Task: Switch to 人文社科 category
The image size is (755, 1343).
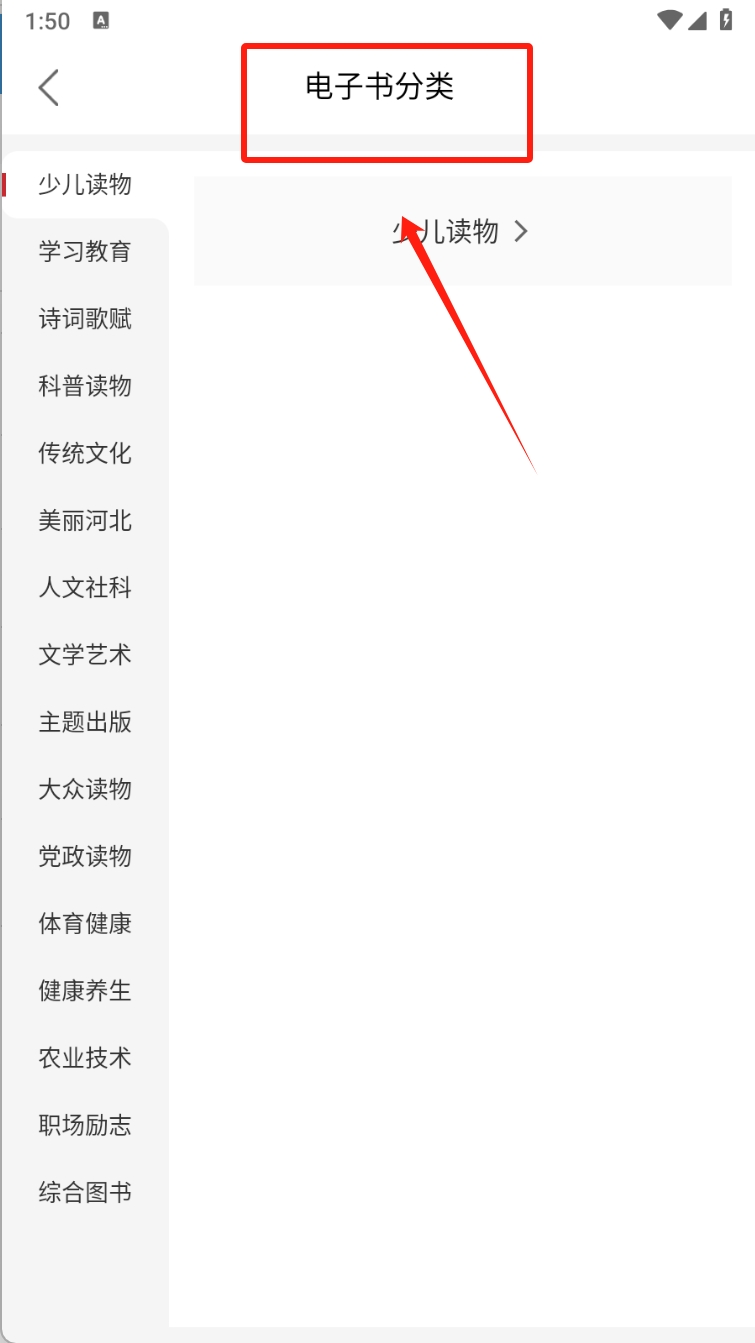Action: pyautogui.click(x=85, y=588)
